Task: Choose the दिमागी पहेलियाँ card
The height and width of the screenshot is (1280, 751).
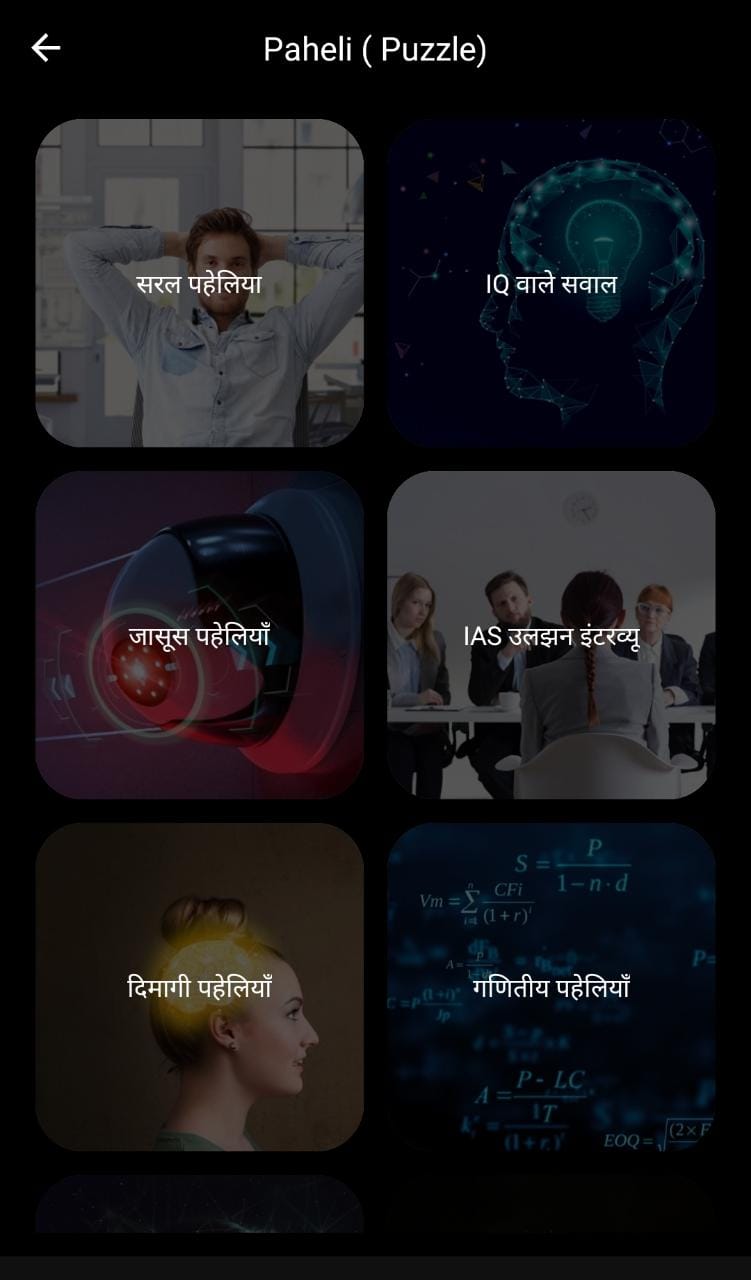Action: (199, 987)
